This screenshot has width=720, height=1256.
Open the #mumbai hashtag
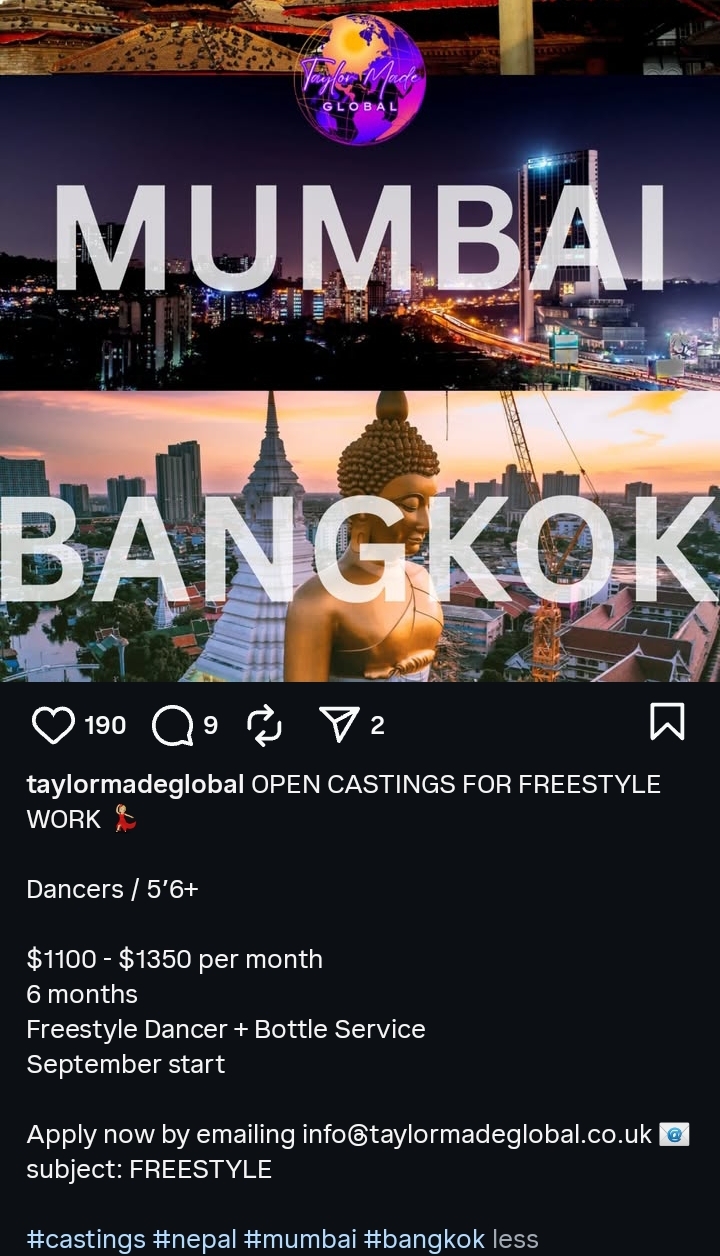tap(300, 1239)
